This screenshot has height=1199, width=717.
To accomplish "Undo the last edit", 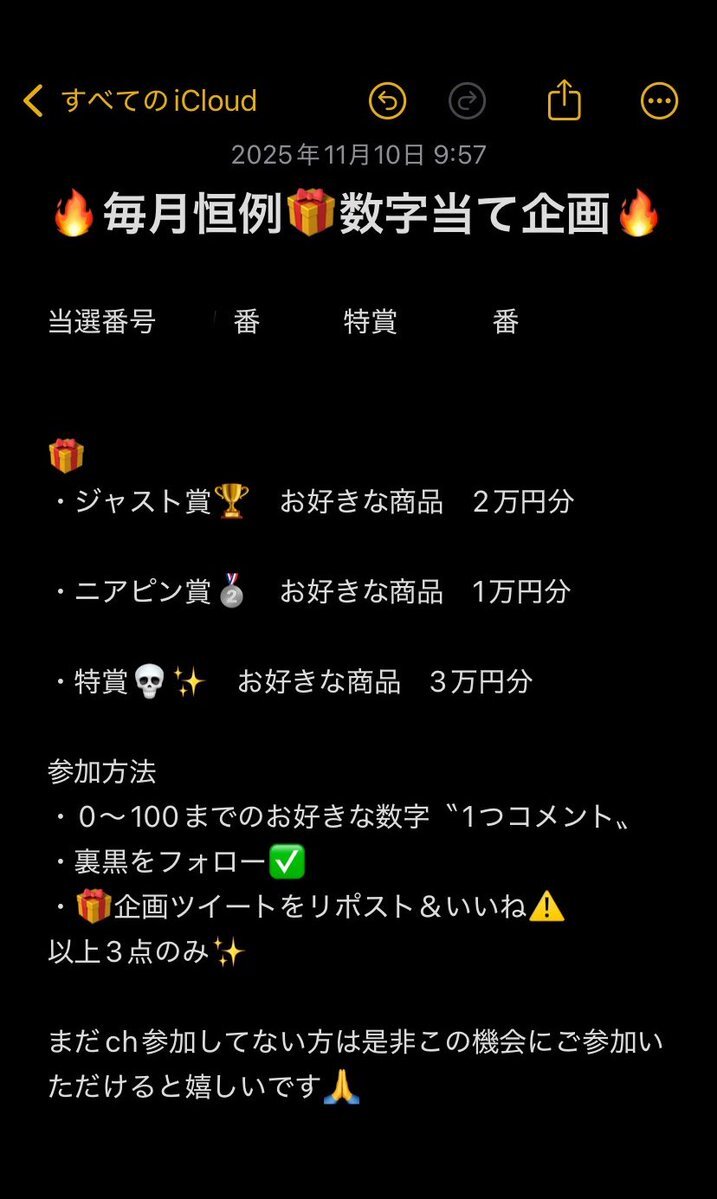I will [x=388, y=101].
